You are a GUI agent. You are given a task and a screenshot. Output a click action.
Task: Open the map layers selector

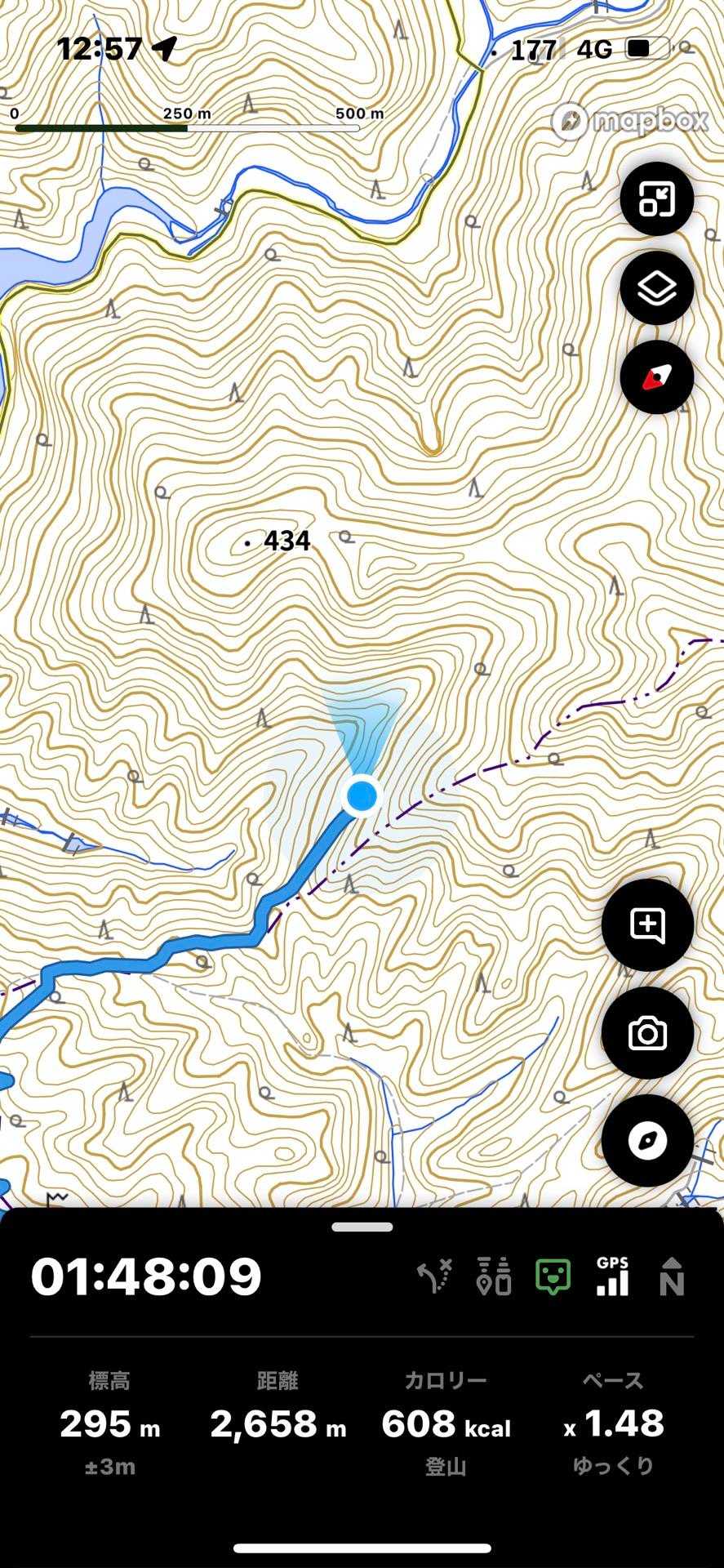656,288
